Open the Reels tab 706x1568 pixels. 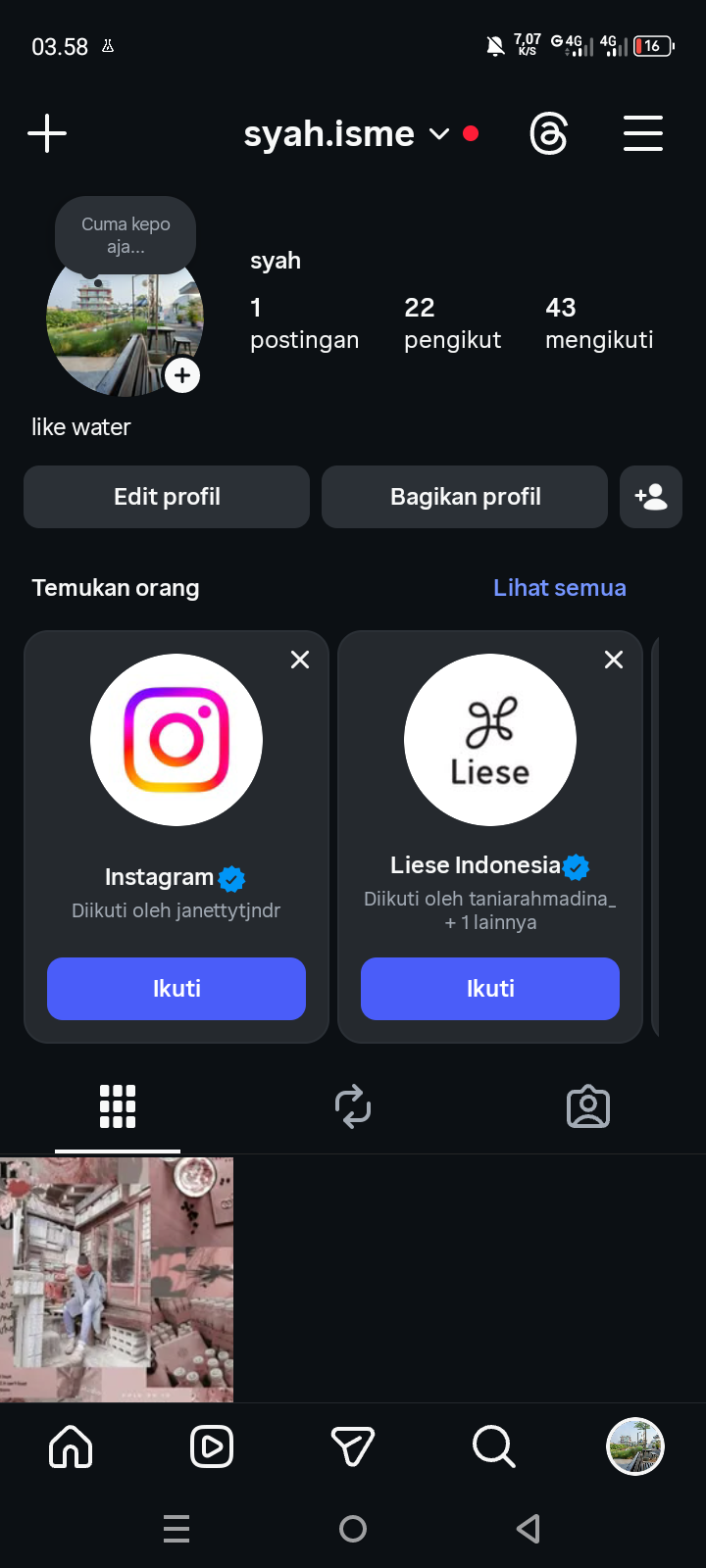pos(212,1446)
